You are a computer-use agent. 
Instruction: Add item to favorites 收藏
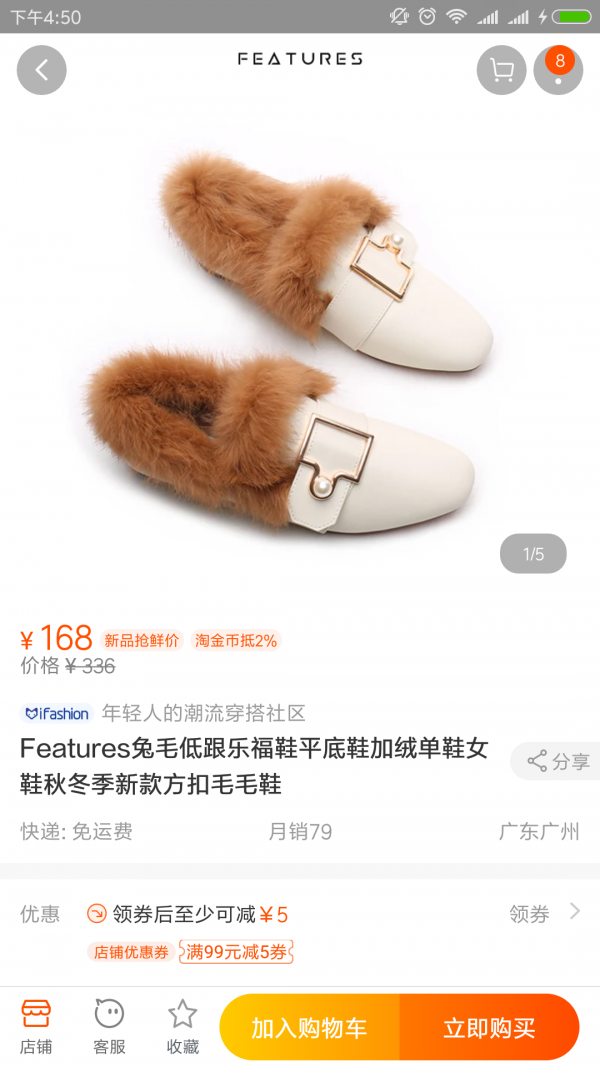[x=182, y=1027]
